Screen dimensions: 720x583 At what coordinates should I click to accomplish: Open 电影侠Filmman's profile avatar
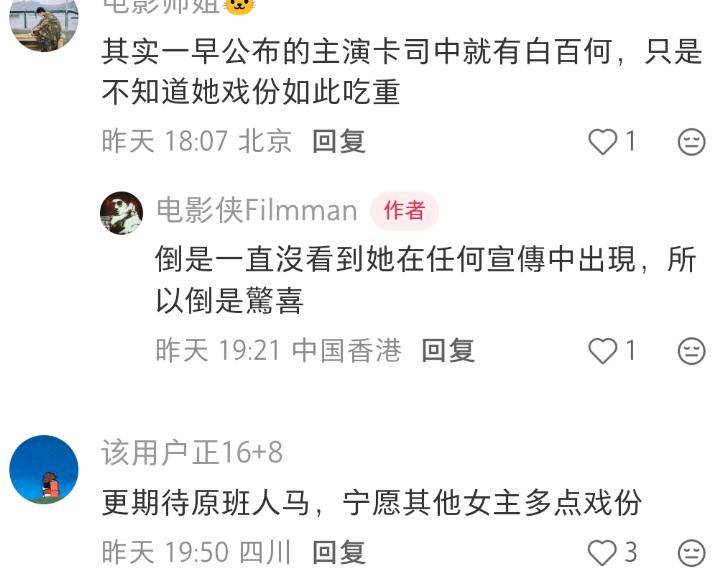coord(122,211)
